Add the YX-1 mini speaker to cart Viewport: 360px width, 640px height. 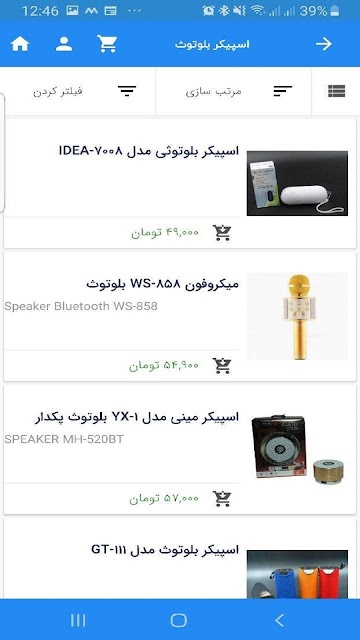[222, 498]
